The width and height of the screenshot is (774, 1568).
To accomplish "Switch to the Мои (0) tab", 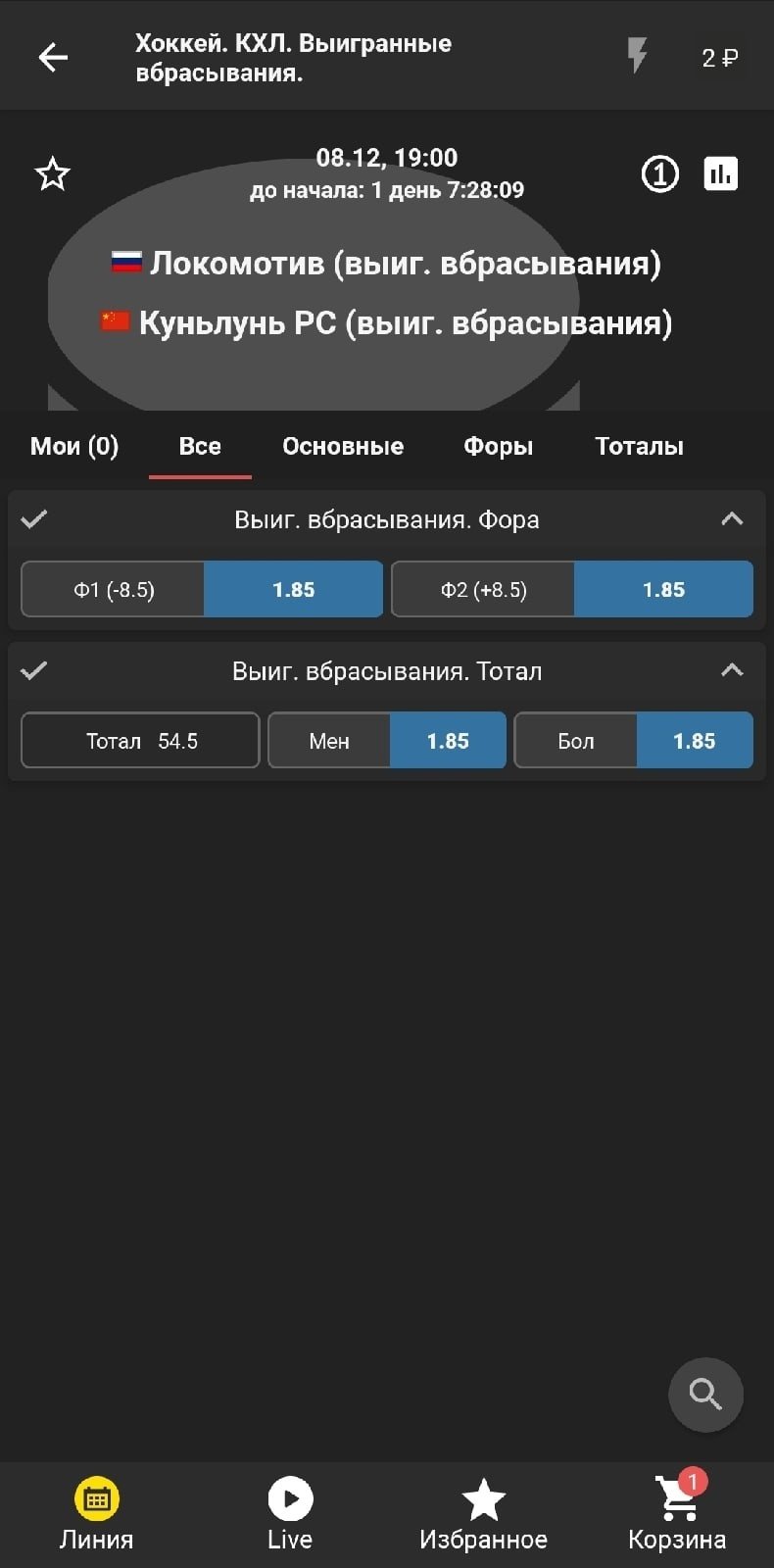I will 74,447.
